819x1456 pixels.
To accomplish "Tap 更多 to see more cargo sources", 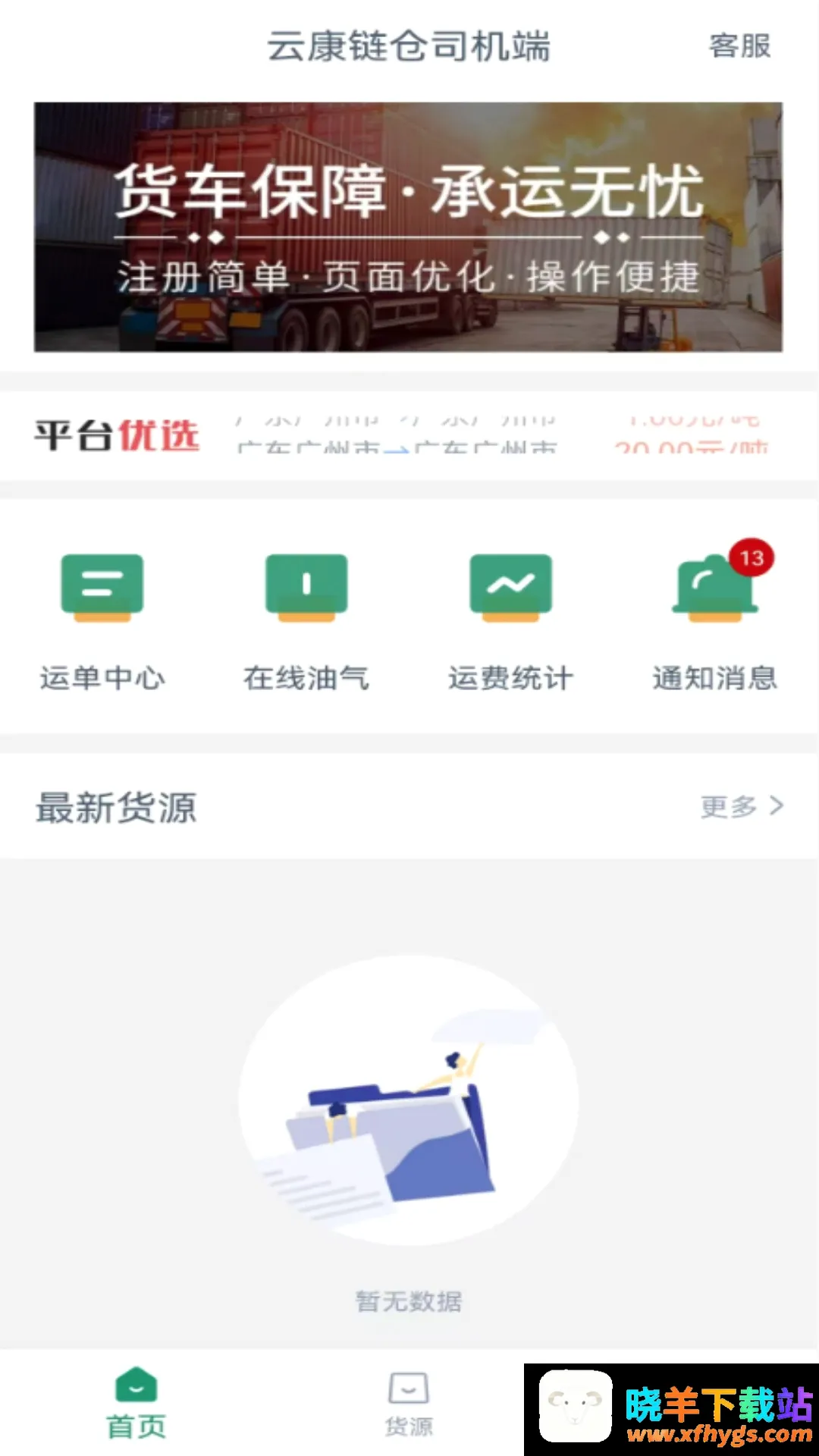I will point(742,806).
